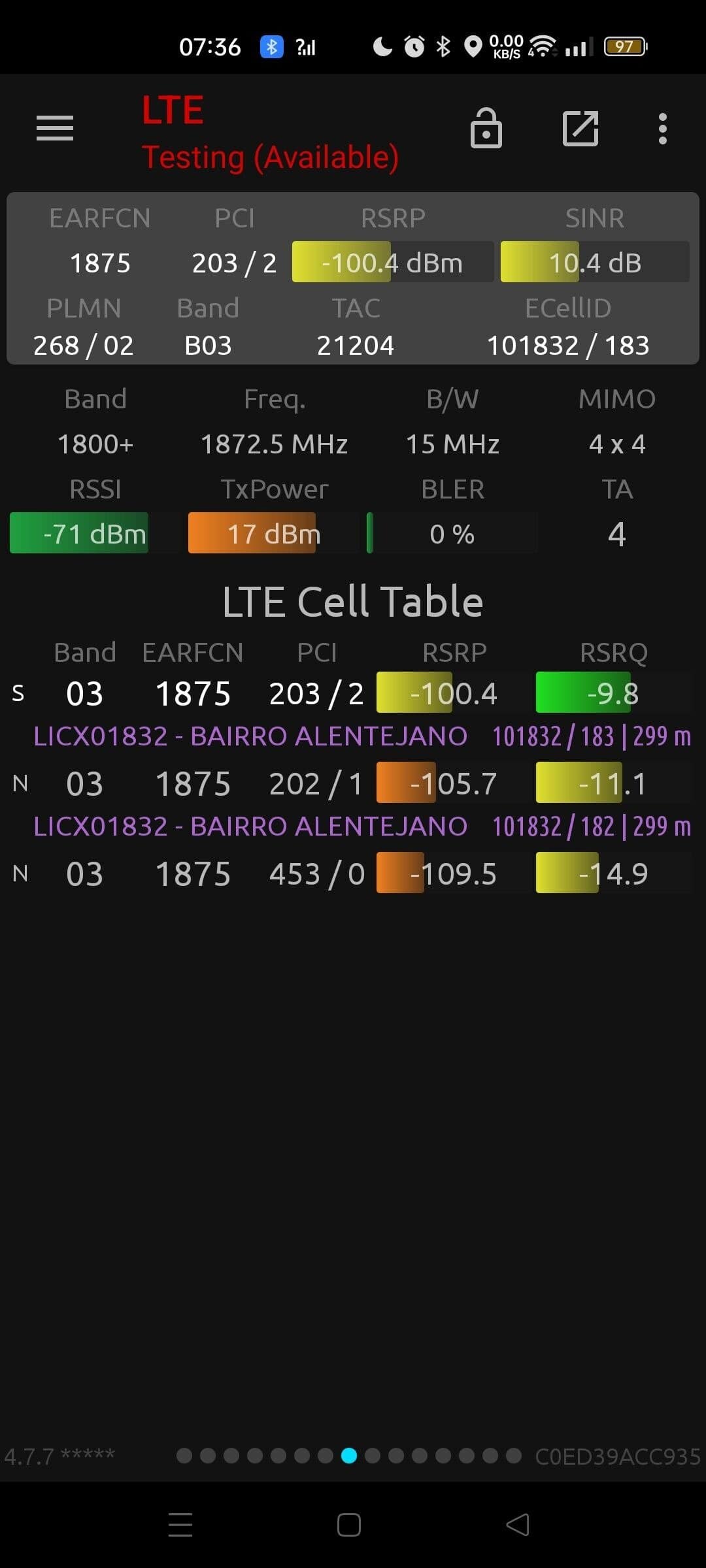706x1568 pixels.
Task: Open neighbor cell row PCI 202 / 1
Action: 352,783
